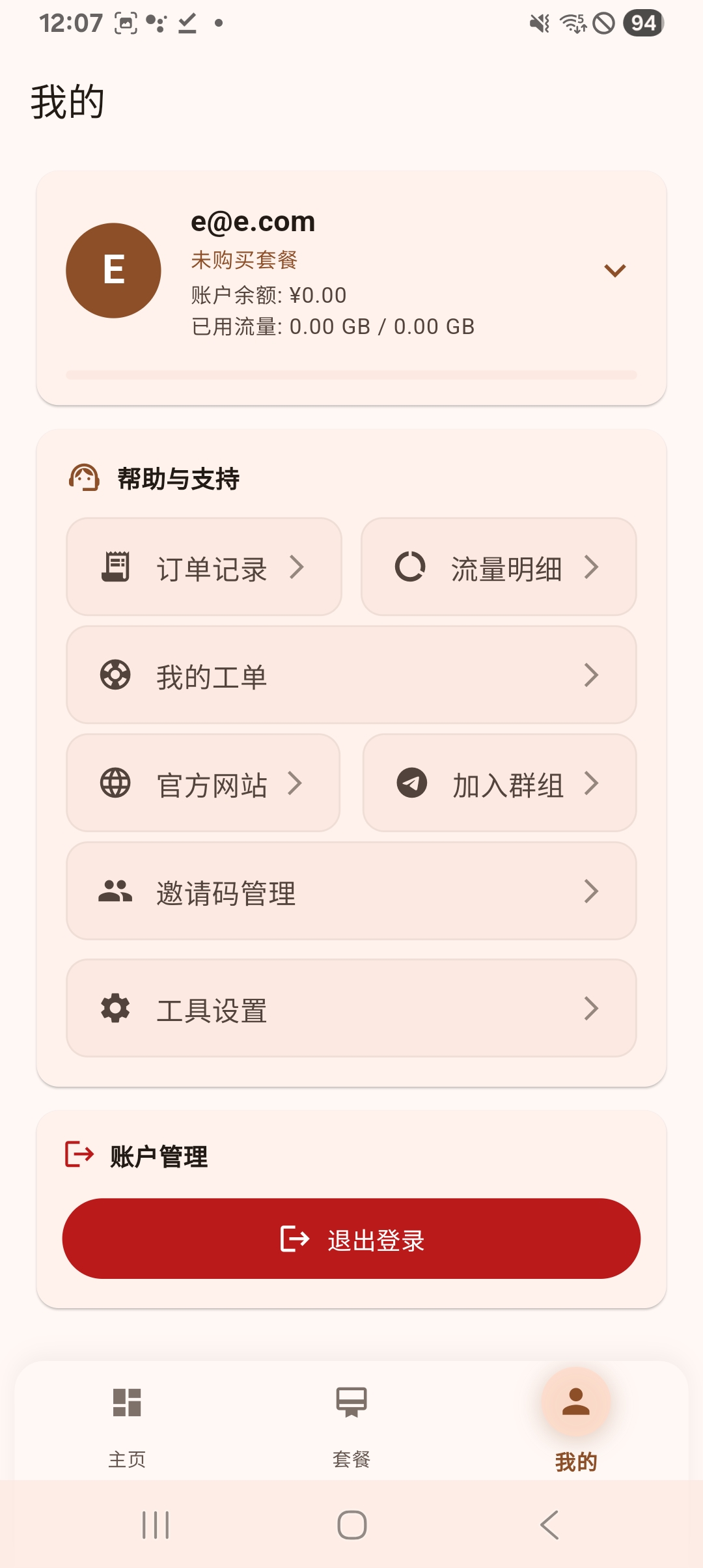Log out with the 退出登录 button
703x1568 pixels.
tap(351, 1239)
